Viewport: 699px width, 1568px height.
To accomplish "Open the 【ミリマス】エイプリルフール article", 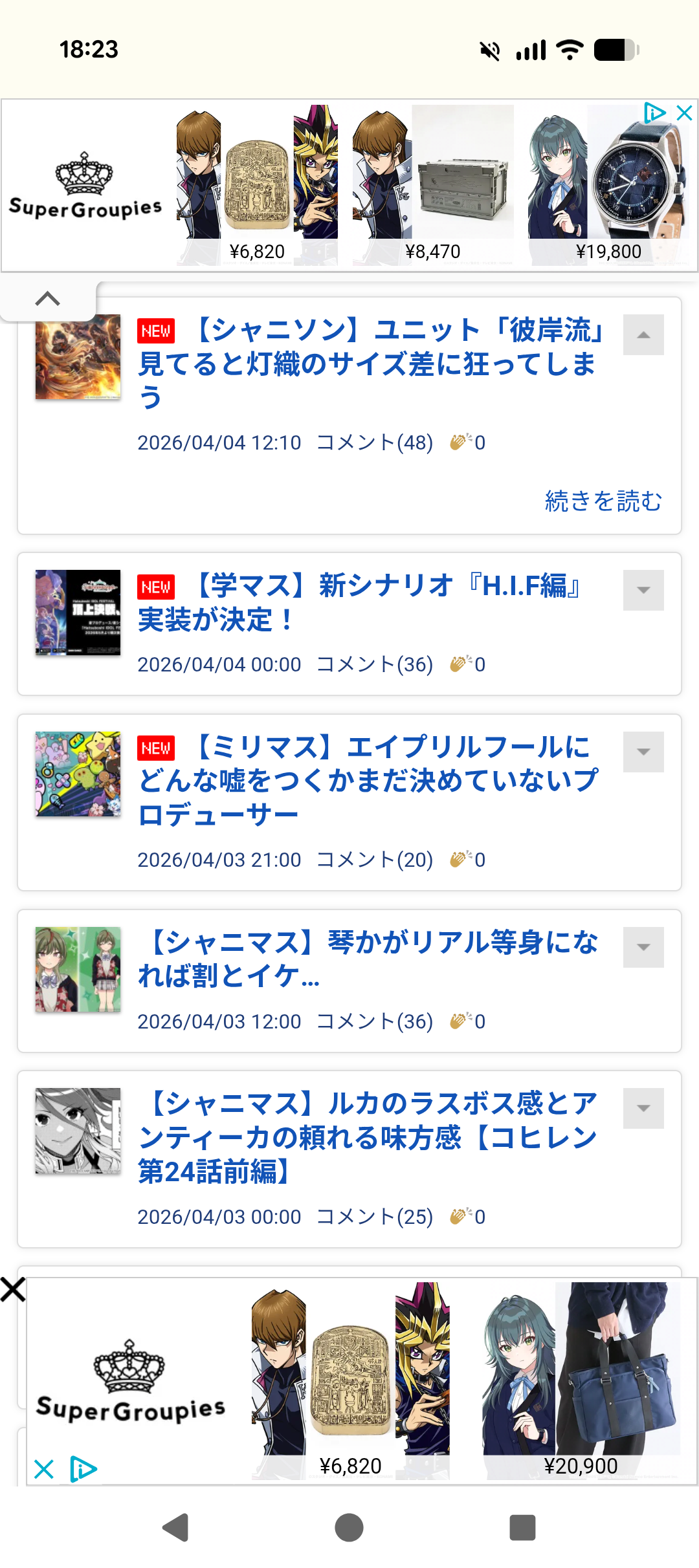I will click(x=368, y=780).
